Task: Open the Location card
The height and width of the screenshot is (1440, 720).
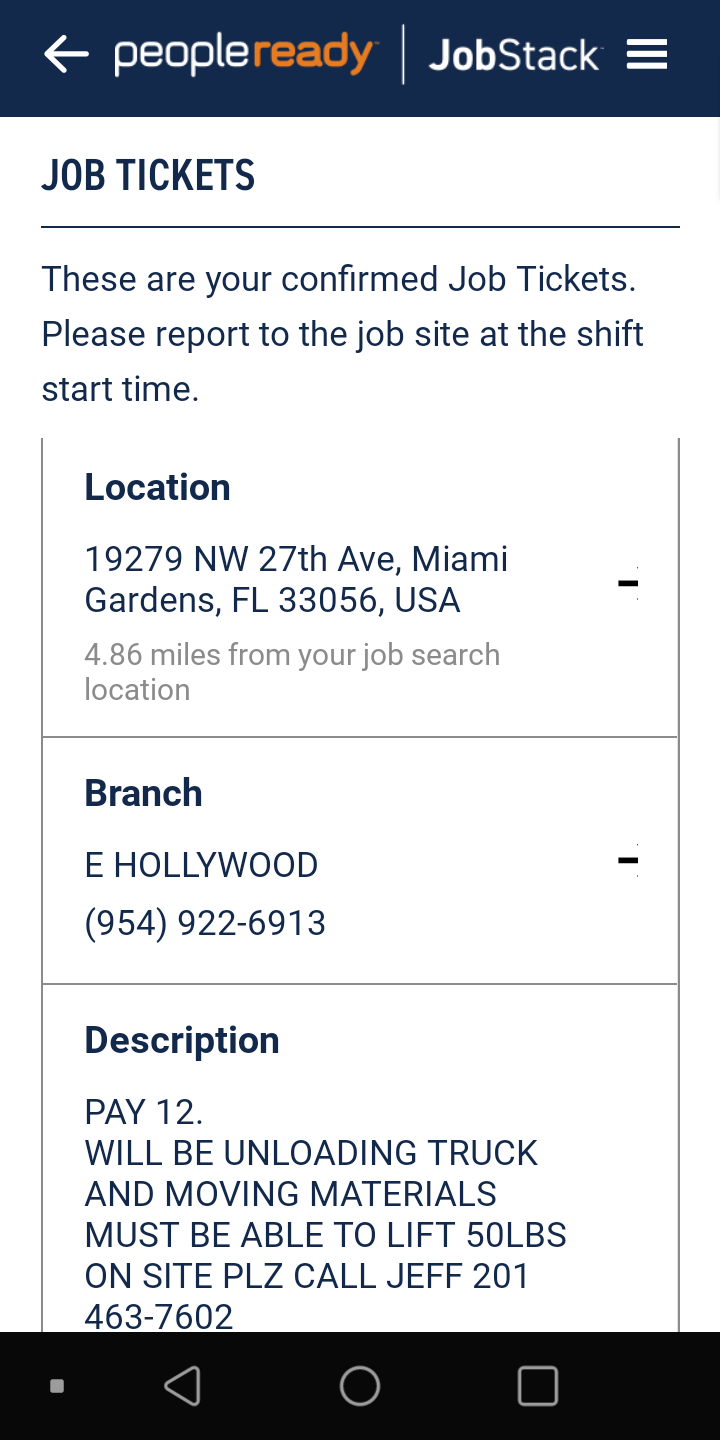Action: 157,487
